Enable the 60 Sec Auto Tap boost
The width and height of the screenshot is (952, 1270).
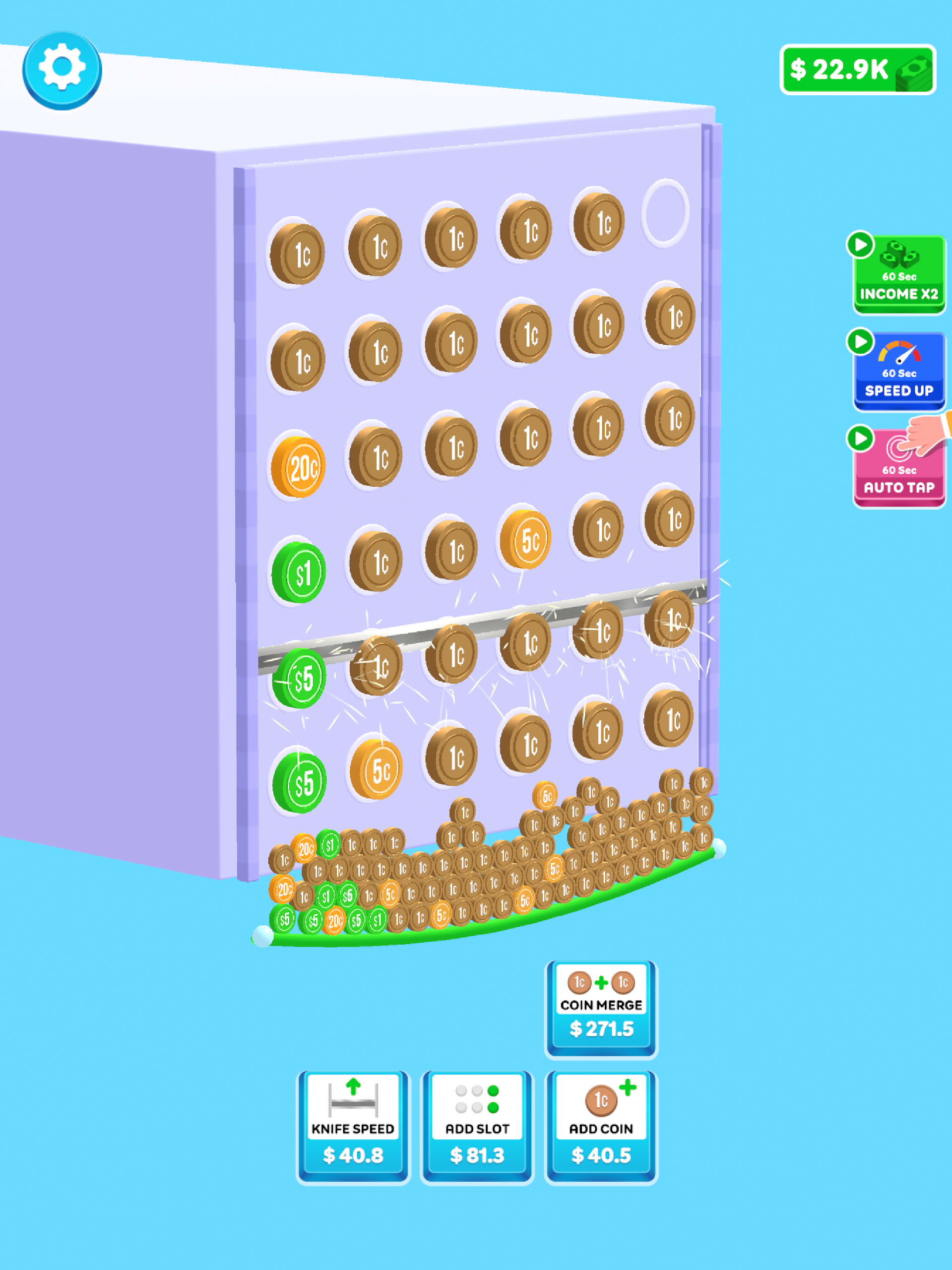coord(898,469)
